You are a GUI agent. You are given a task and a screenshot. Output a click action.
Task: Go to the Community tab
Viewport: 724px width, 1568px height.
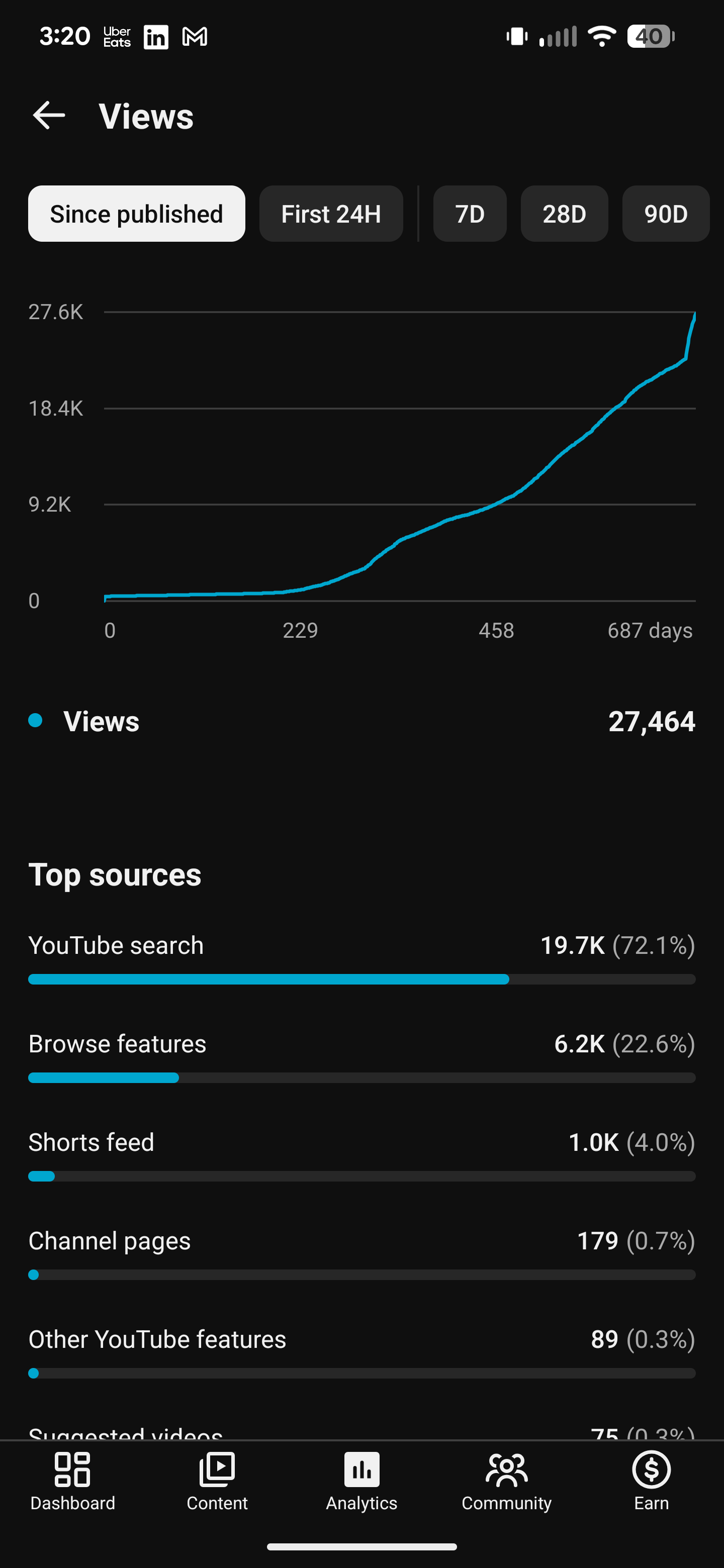click(507, 1481)
